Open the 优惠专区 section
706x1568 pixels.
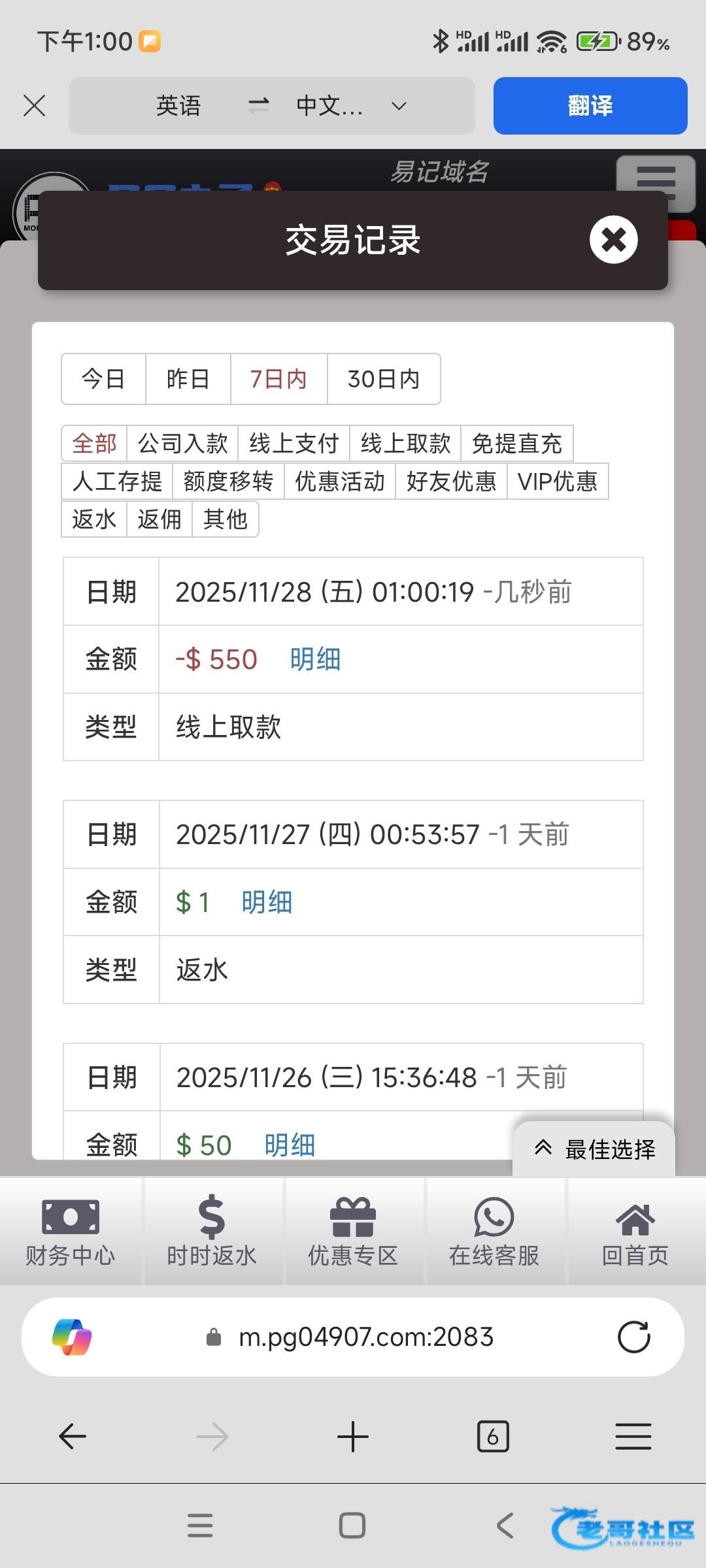point(353,1232)
